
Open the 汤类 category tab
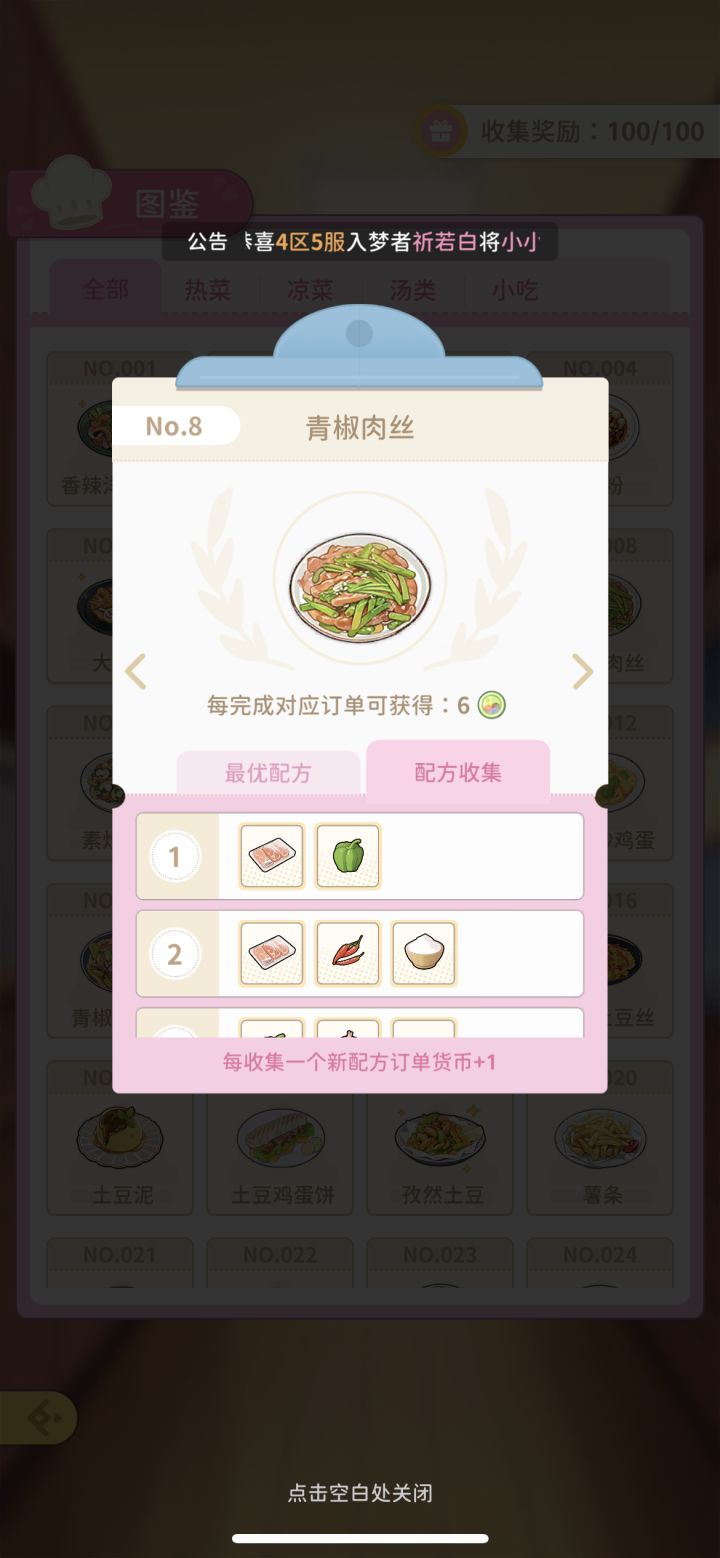(409, 290)
